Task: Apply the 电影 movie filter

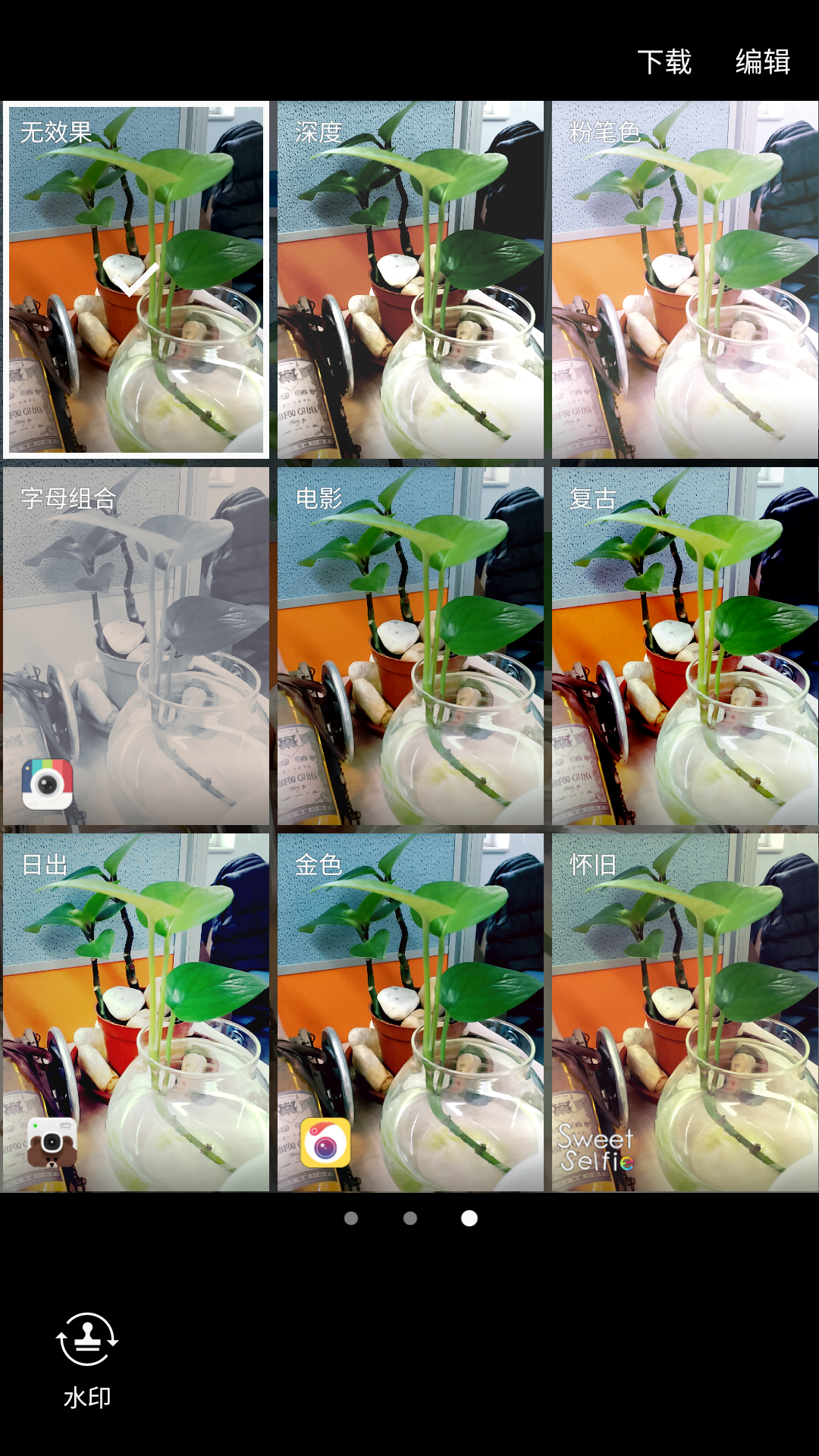Action: pos(410,646)
